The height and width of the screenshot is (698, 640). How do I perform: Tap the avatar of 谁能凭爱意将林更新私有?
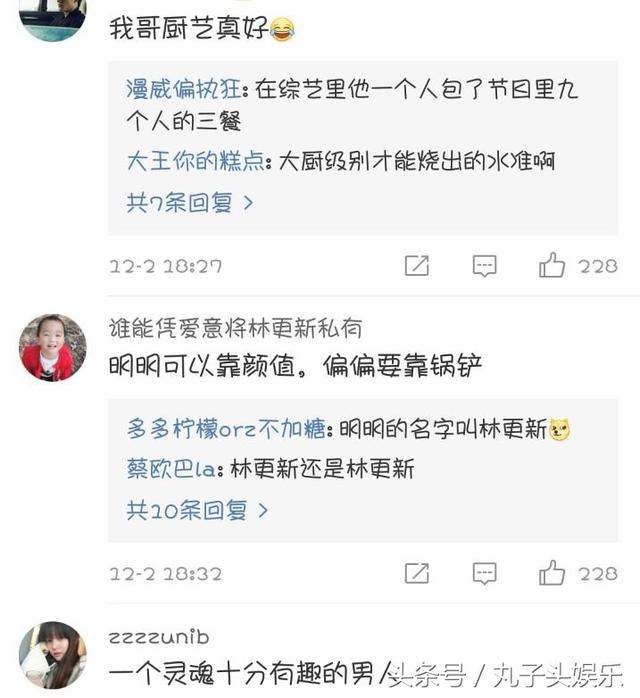click(x=52, y=347)
